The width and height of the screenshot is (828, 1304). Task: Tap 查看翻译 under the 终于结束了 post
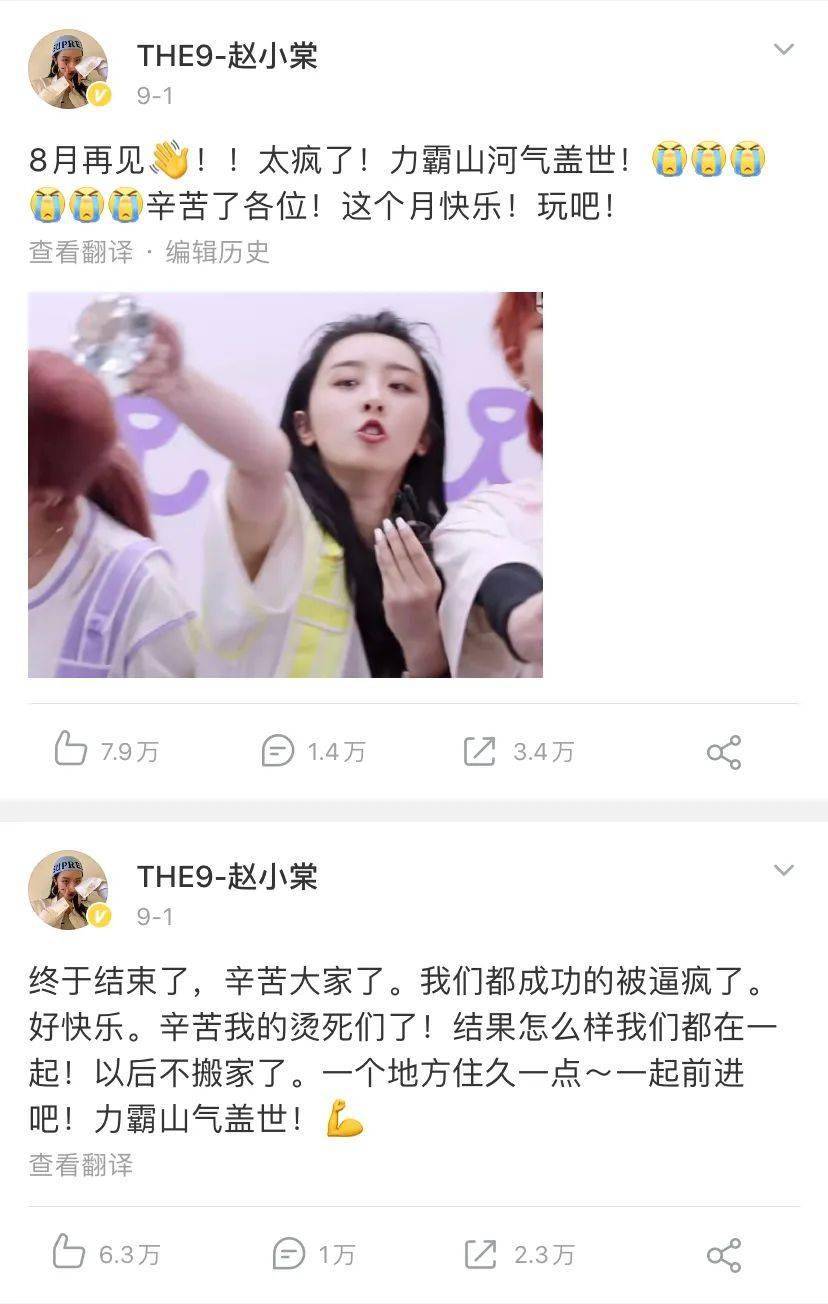81,1165
